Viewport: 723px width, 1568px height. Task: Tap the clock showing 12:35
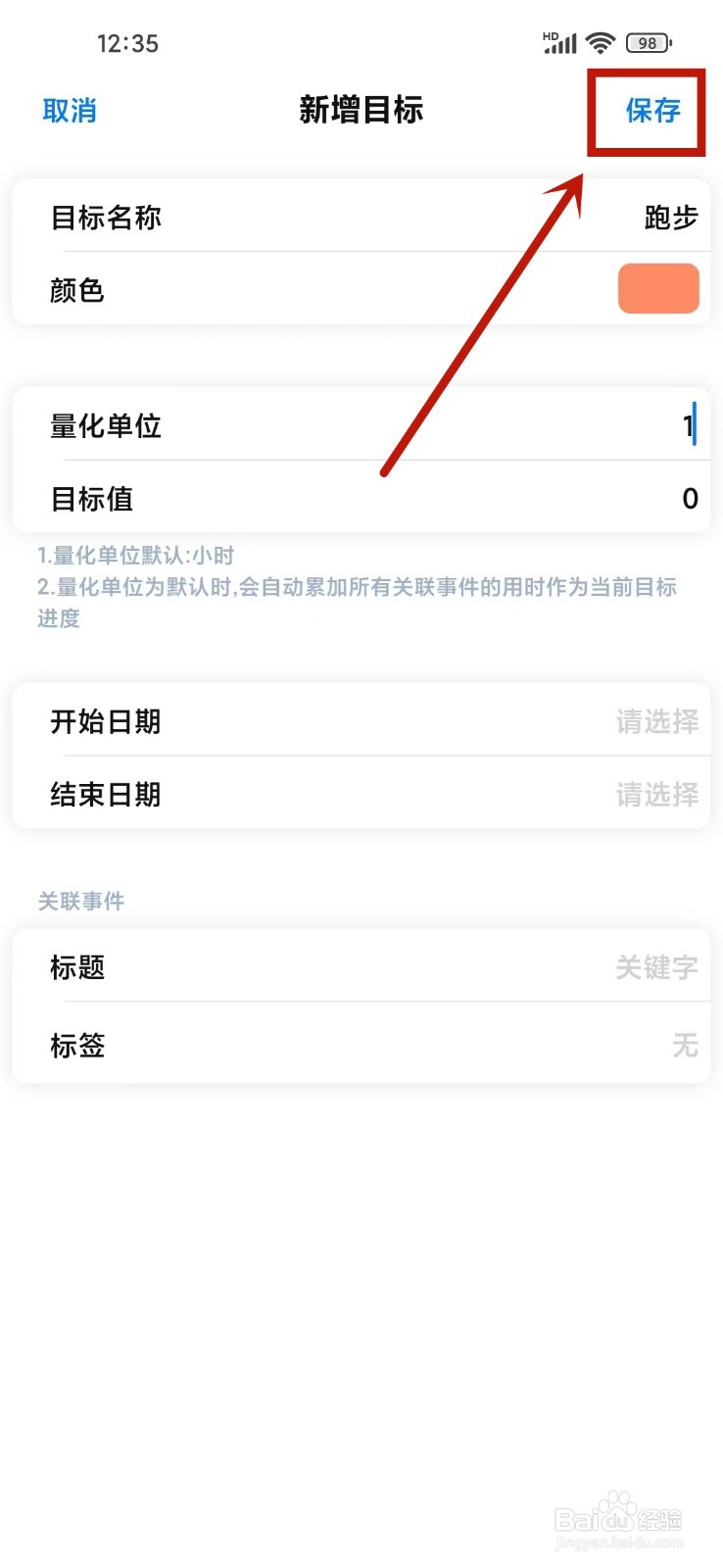[x=127, y=43]
